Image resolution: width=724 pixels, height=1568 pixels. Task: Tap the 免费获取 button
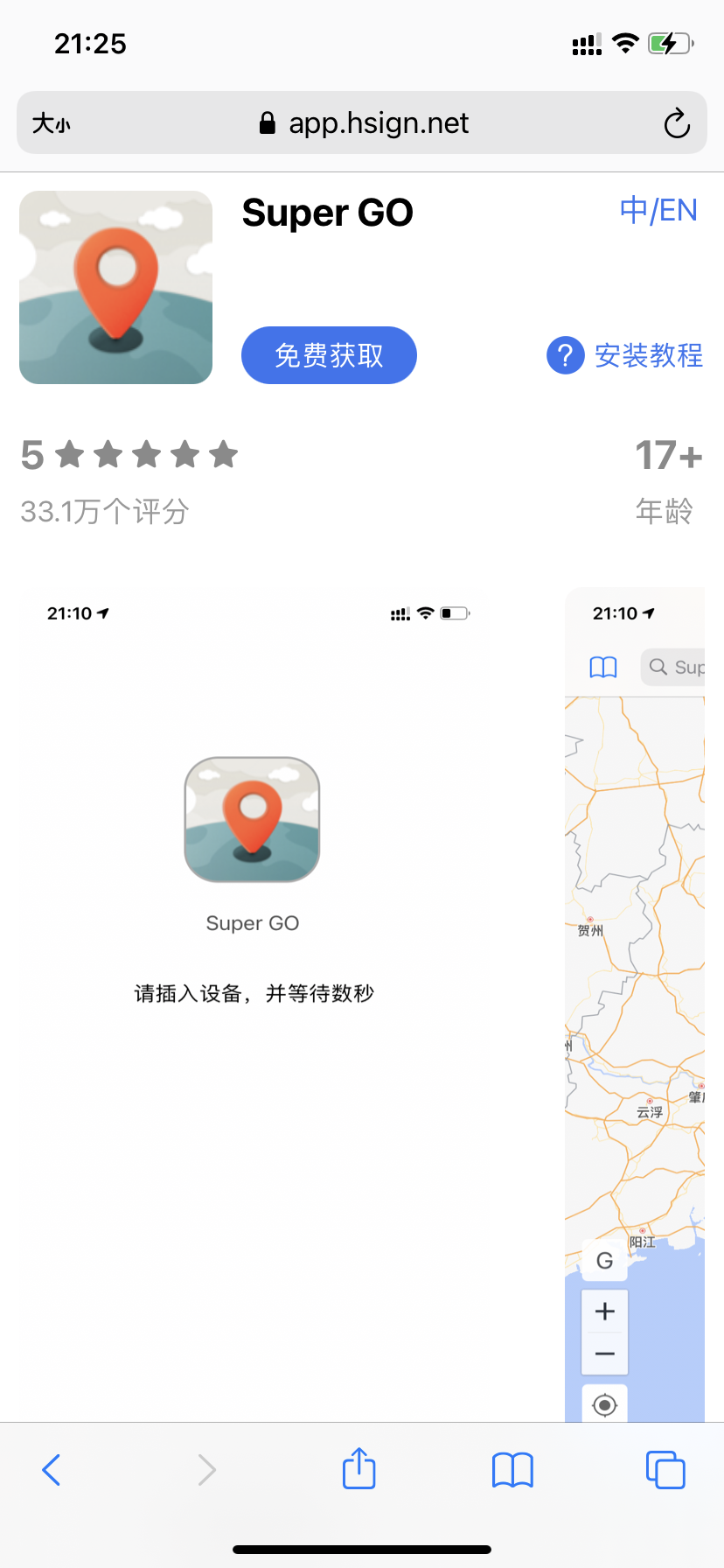point(329,355)
